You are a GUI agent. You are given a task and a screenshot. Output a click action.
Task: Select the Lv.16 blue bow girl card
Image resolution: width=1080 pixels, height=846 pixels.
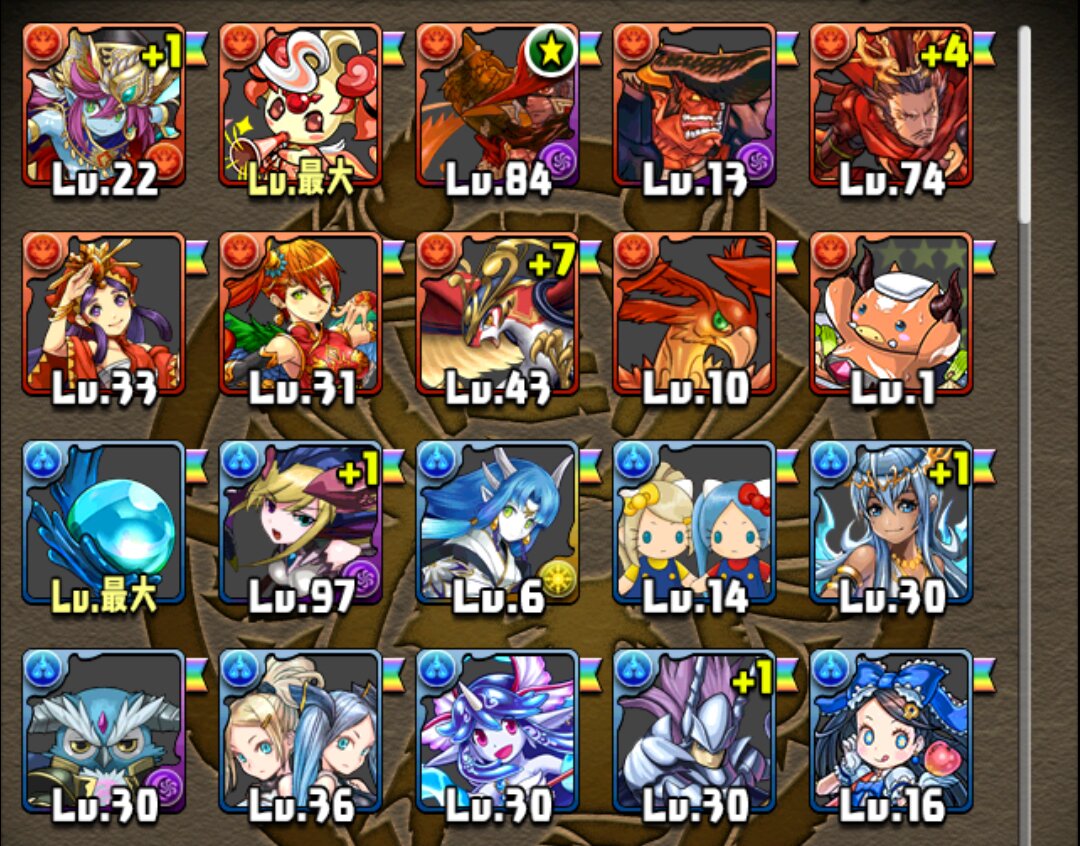coord(891,730)
